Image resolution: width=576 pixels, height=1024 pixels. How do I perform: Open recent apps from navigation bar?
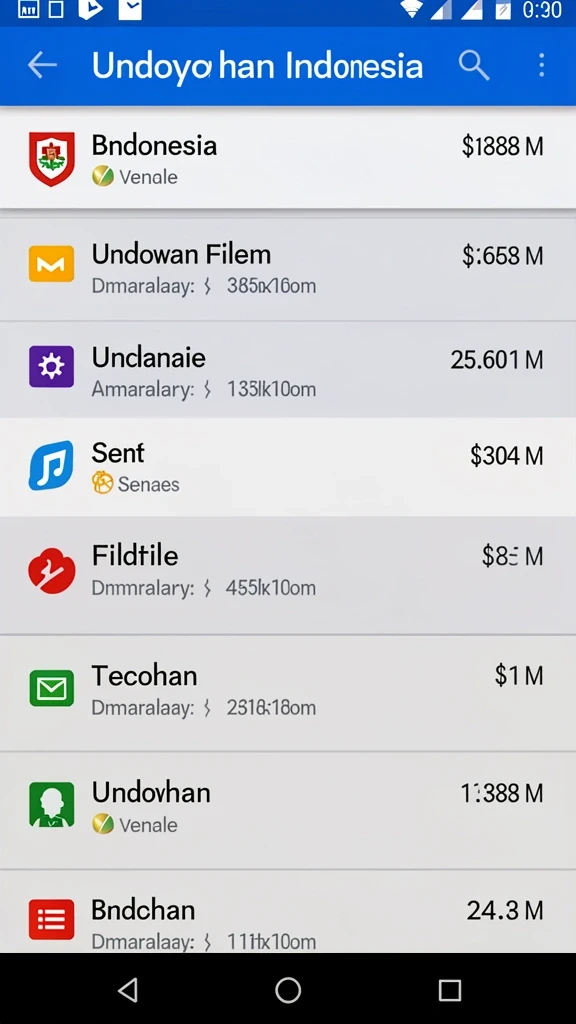449,990
